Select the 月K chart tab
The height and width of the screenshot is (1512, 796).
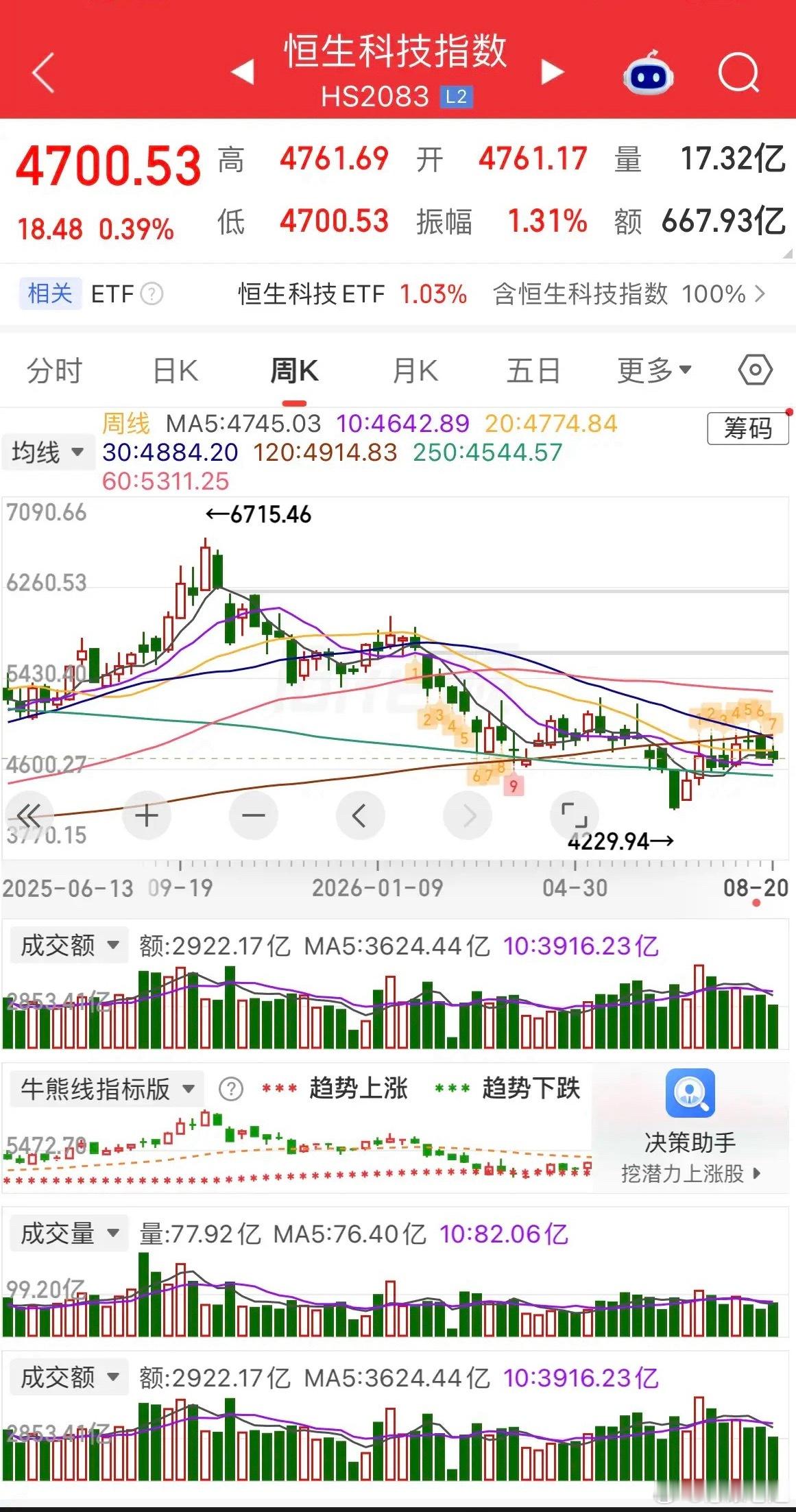pos(415,371)
